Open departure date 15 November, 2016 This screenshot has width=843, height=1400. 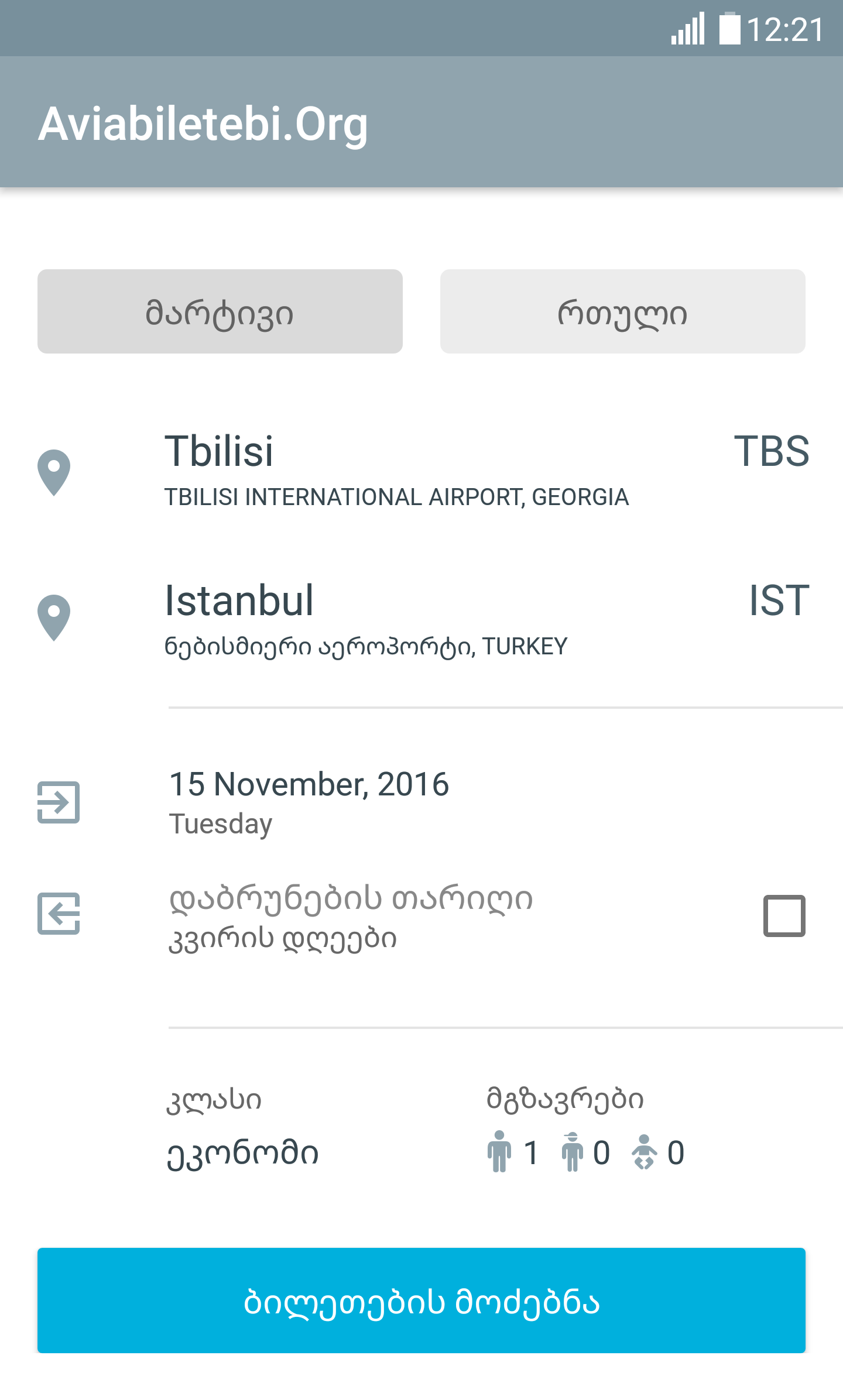[309, 801]
